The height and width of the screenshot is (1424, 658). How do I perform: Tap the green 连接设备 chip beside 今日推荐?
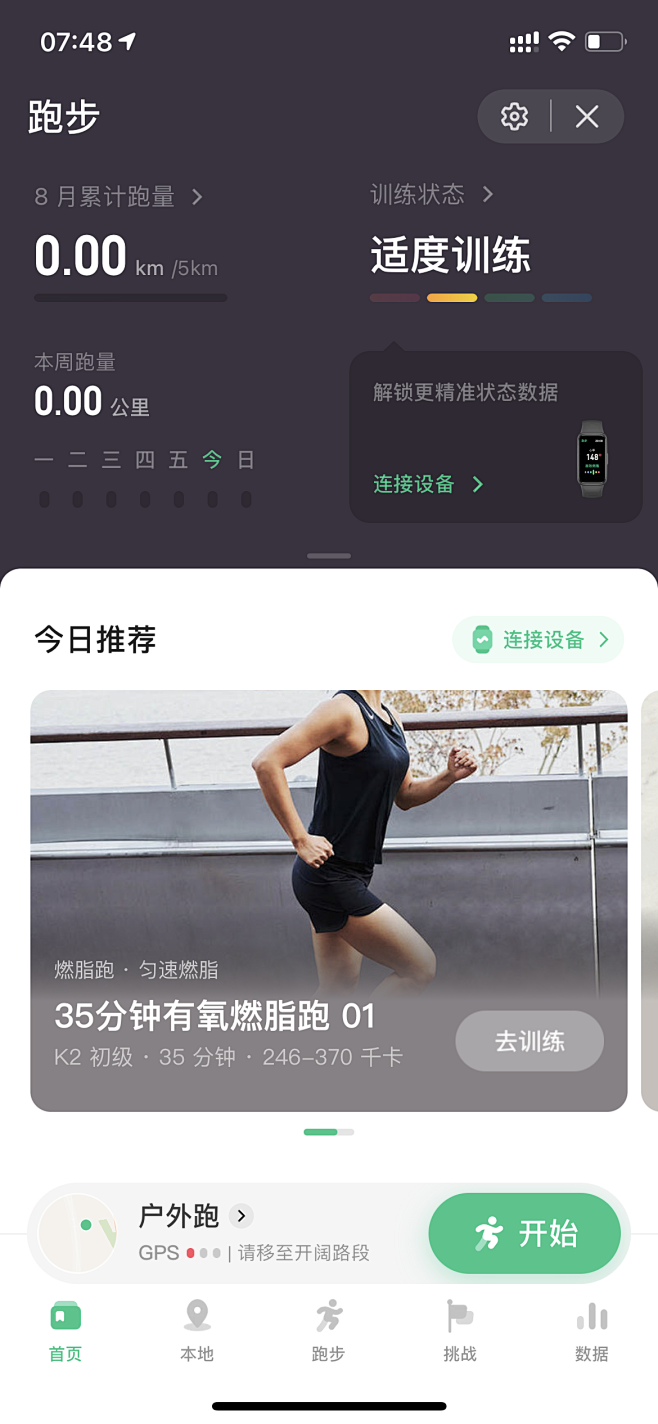538,640
